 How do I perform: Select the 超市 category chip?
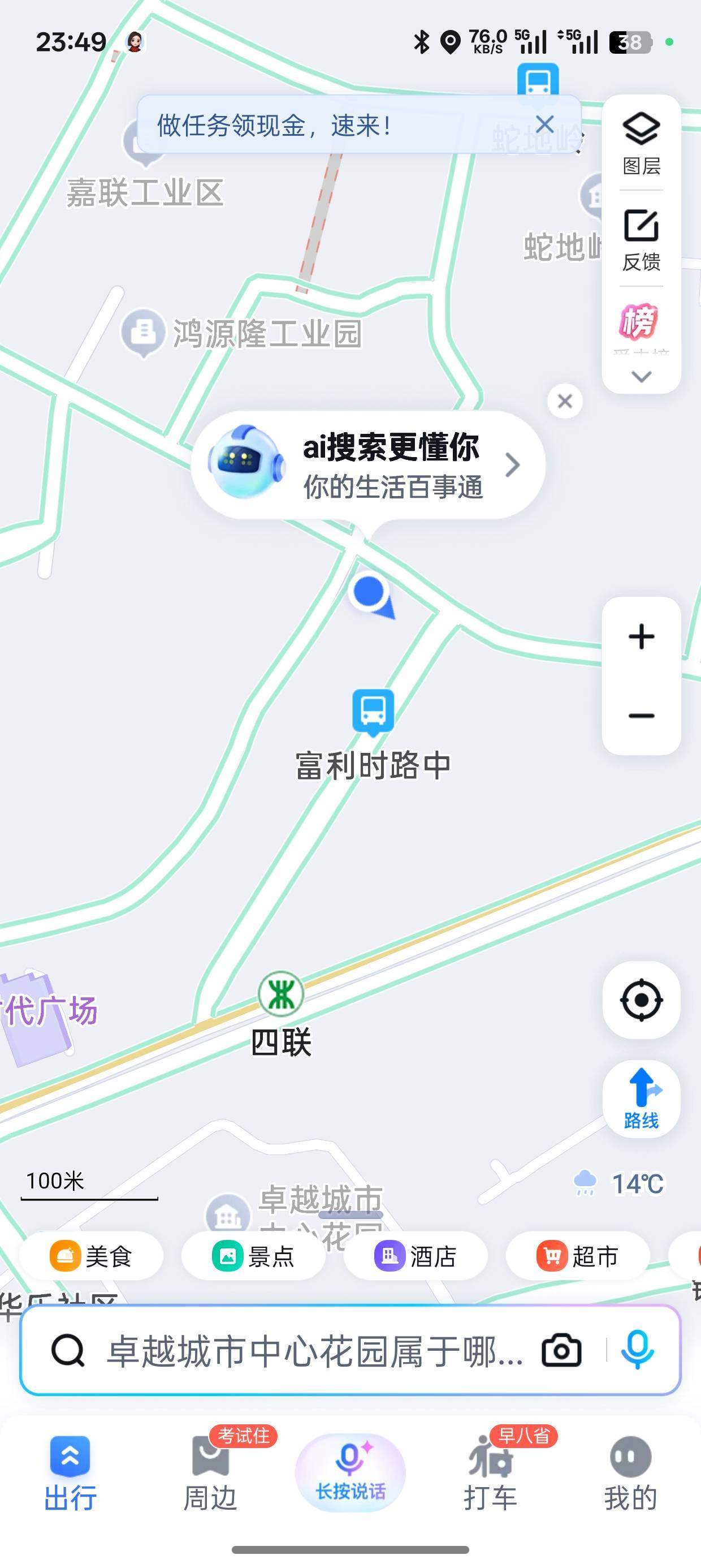577,1256
